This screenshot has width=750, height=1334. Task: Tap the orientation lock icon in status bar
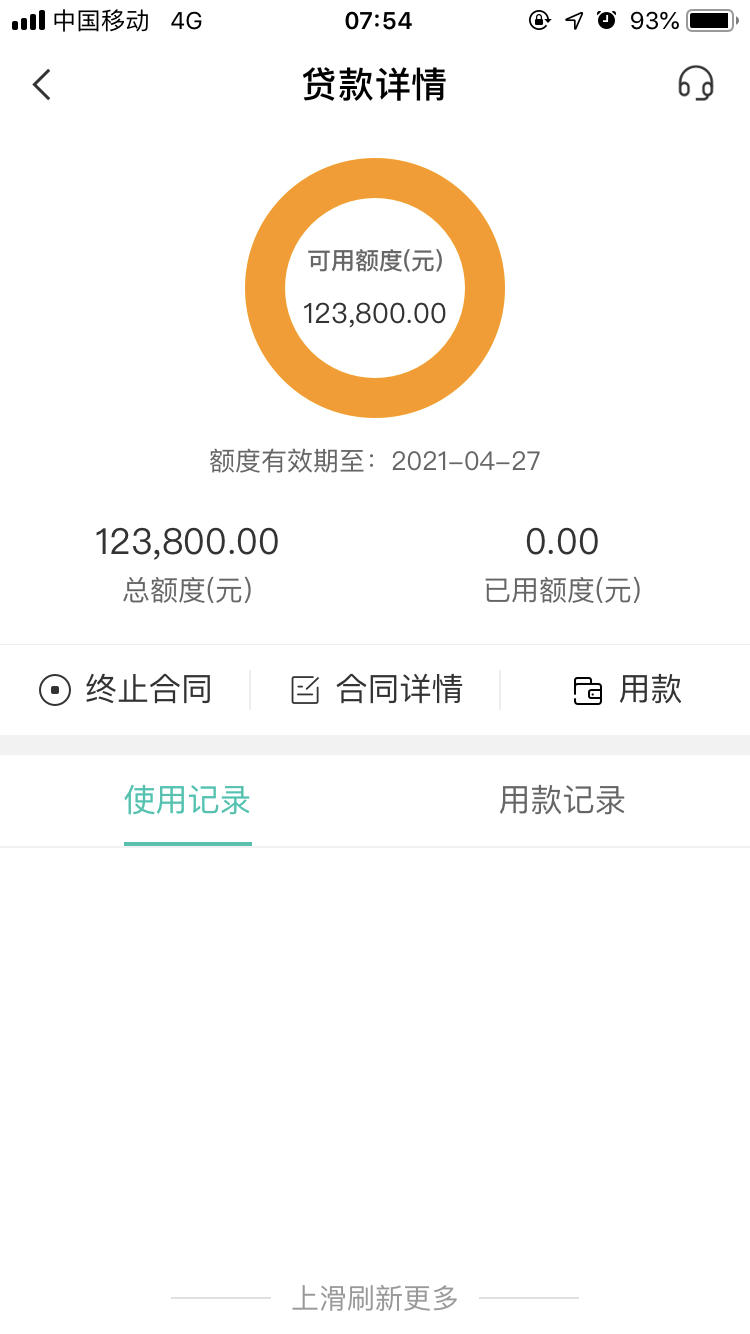pyautogui.click(x=539, y=17)
